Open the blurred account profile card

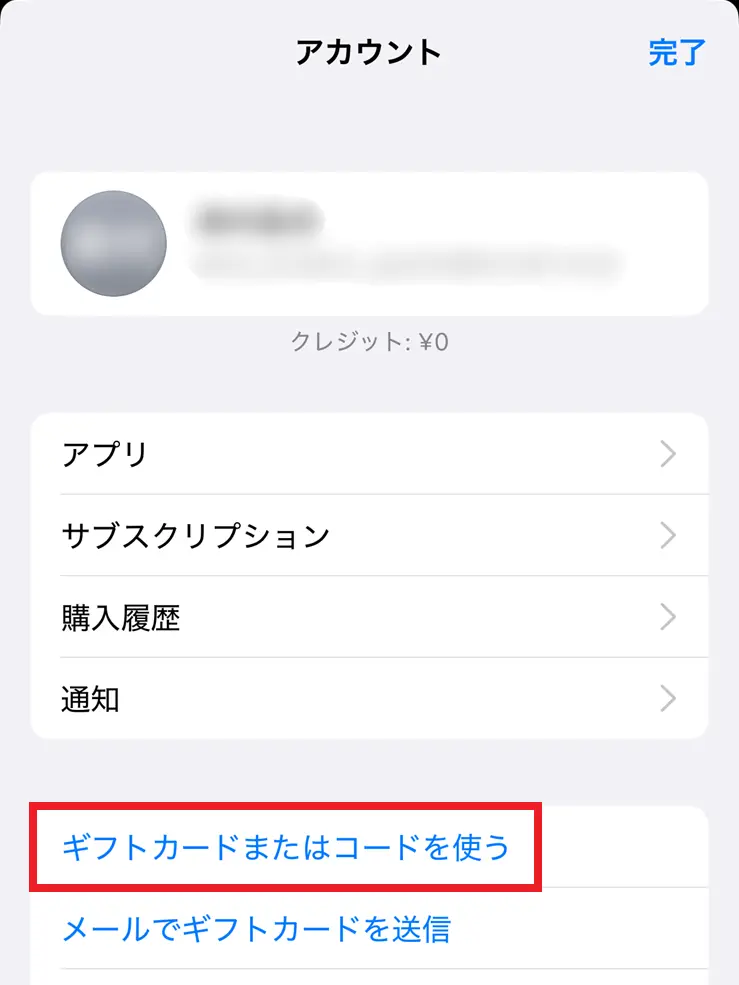click(x=369, y=243)
